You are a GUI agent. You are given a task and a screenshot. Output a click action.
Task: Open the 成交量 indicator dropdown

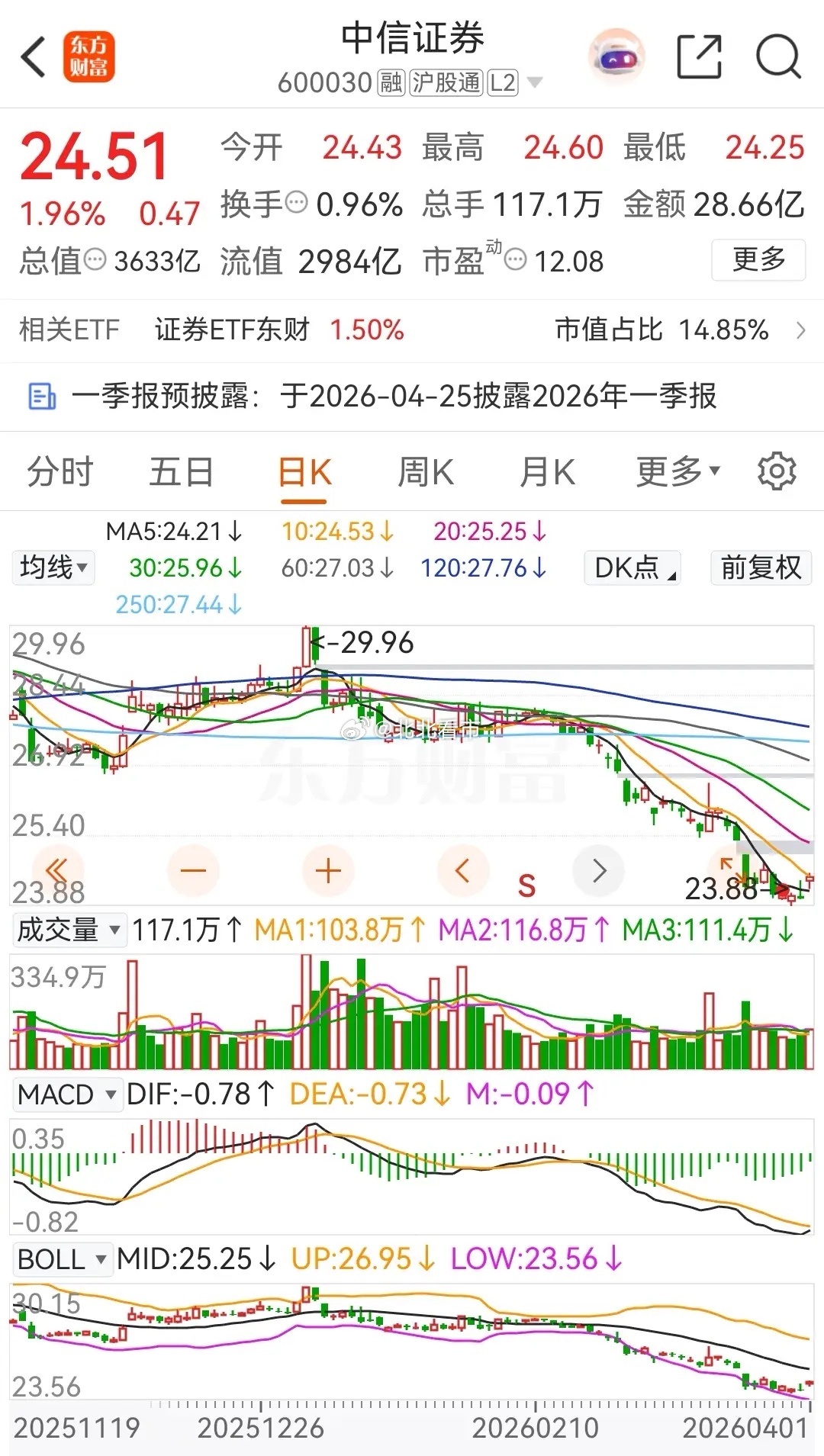69,930
